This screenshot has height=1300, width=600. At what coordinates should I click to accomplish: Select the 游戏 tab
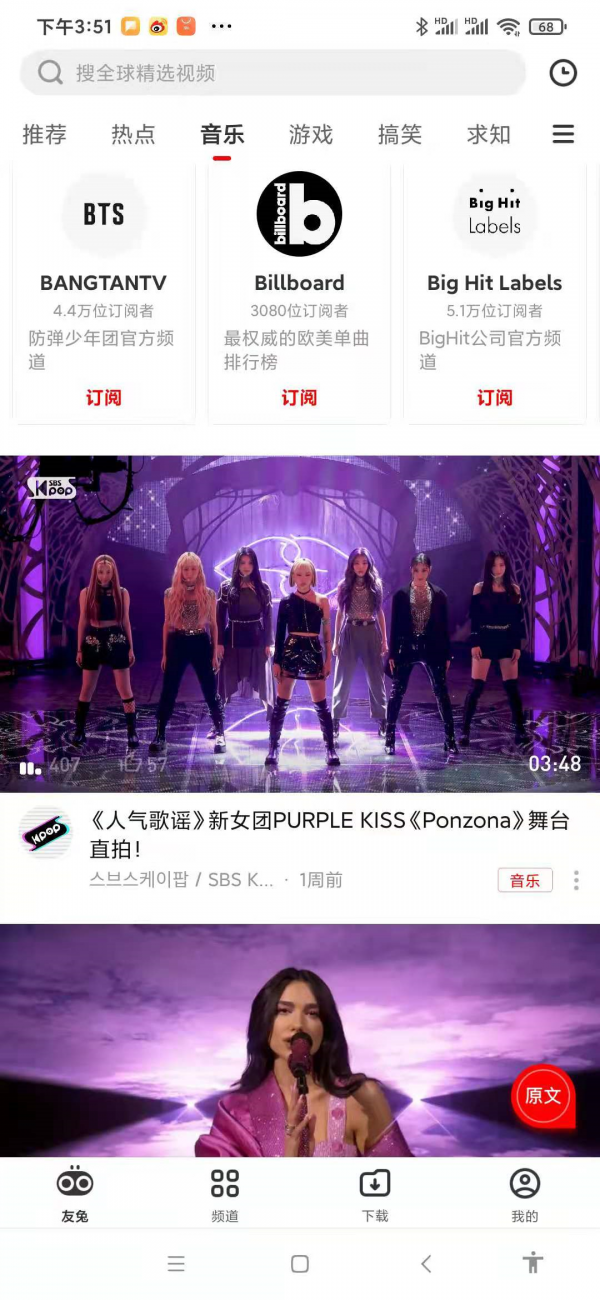tap(311, 135)
